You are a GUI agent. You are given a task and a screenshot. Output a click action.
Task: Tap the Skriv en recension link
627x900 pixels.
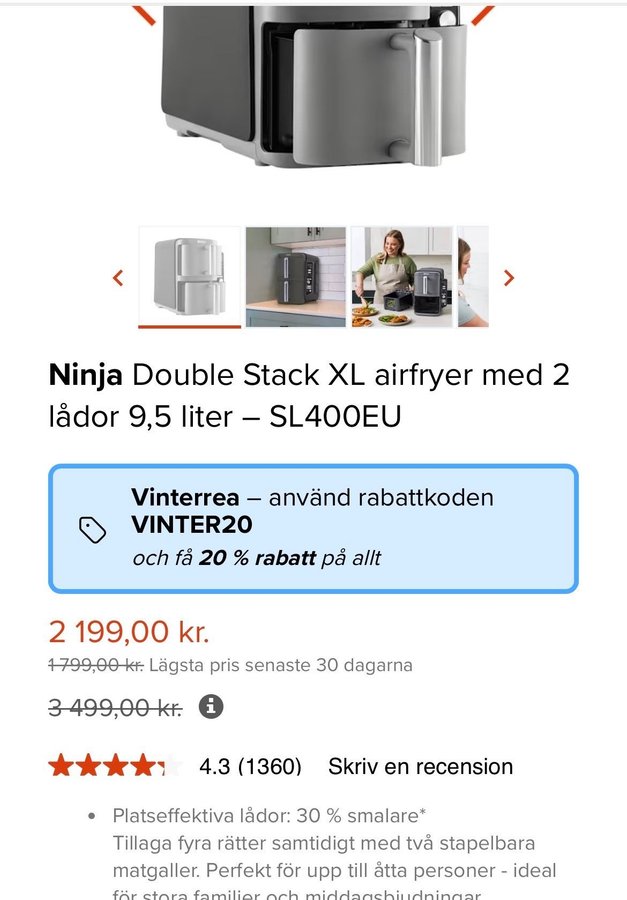[420, 767]
